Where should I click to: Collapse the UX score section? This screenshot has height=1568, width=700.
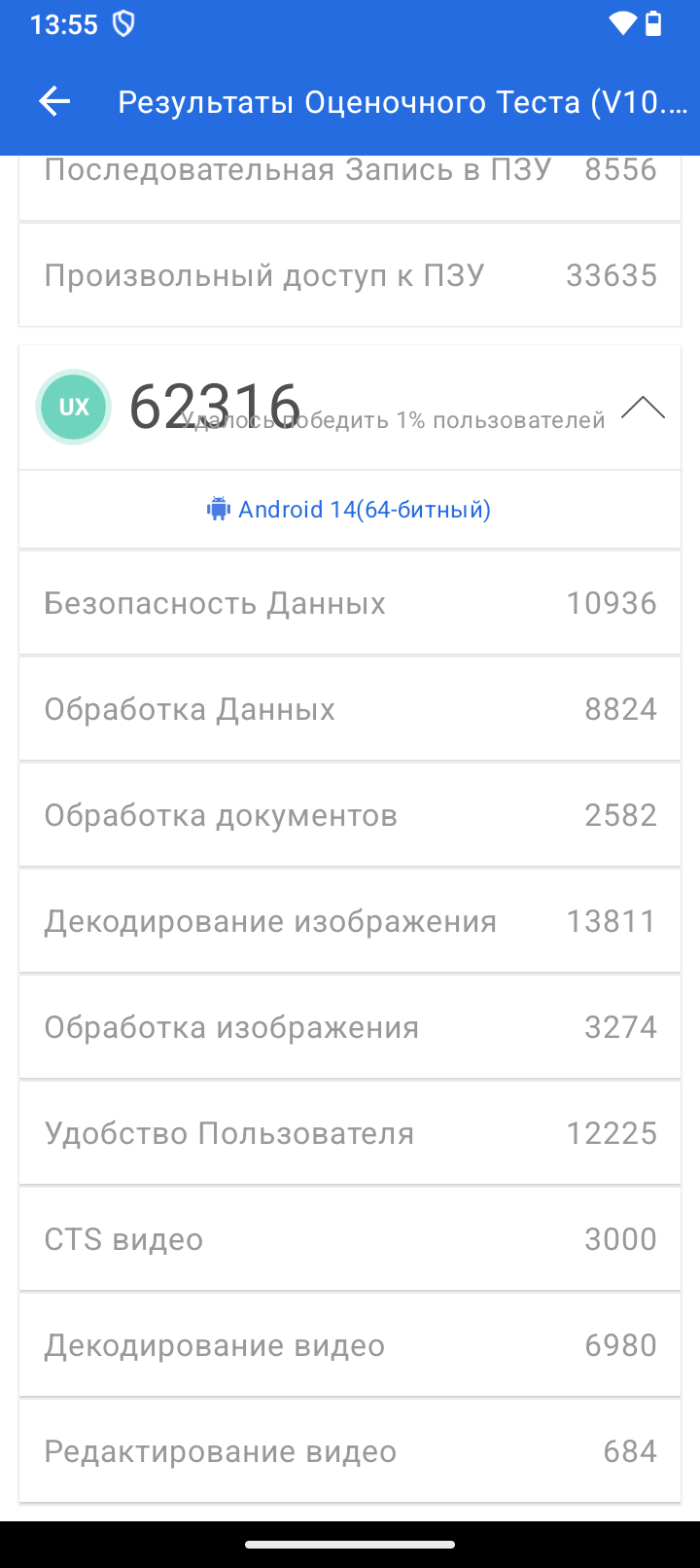643,408
